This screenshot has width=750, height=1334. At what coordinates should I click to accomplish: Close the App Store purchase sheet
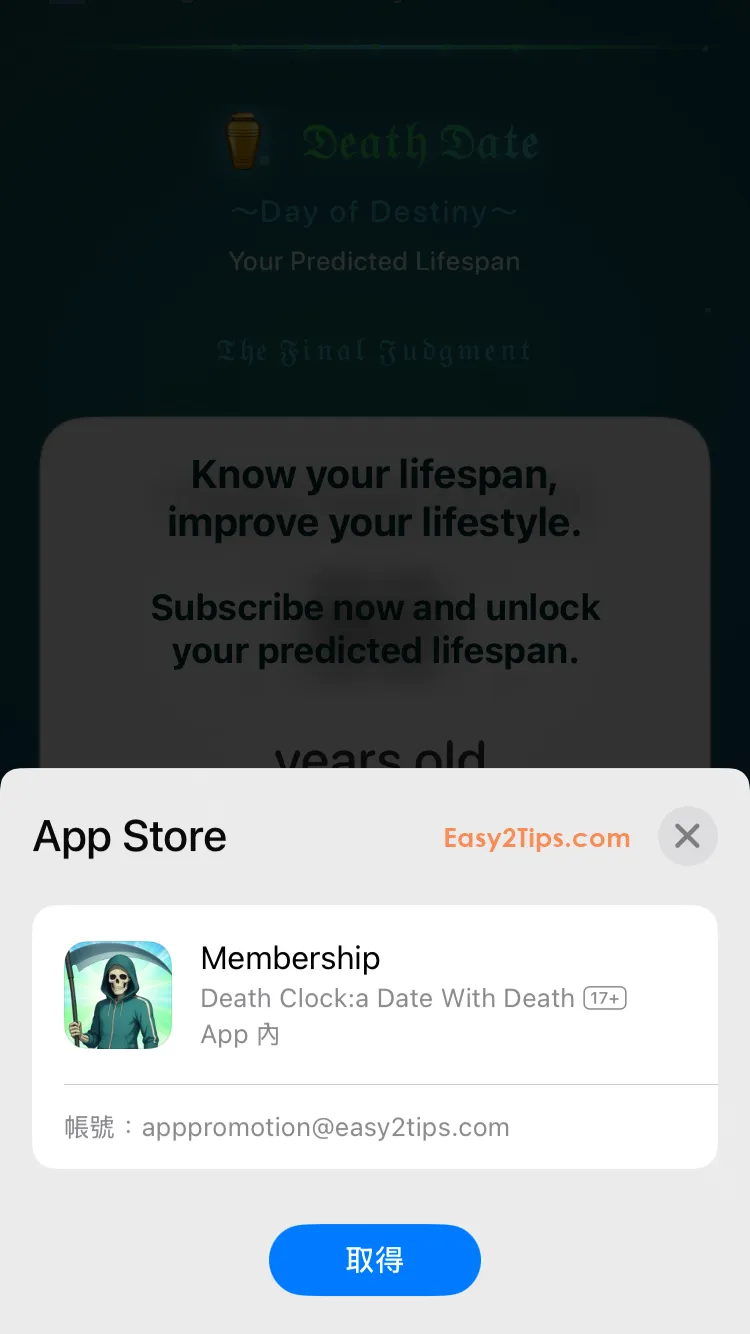[x=687, y=836]
